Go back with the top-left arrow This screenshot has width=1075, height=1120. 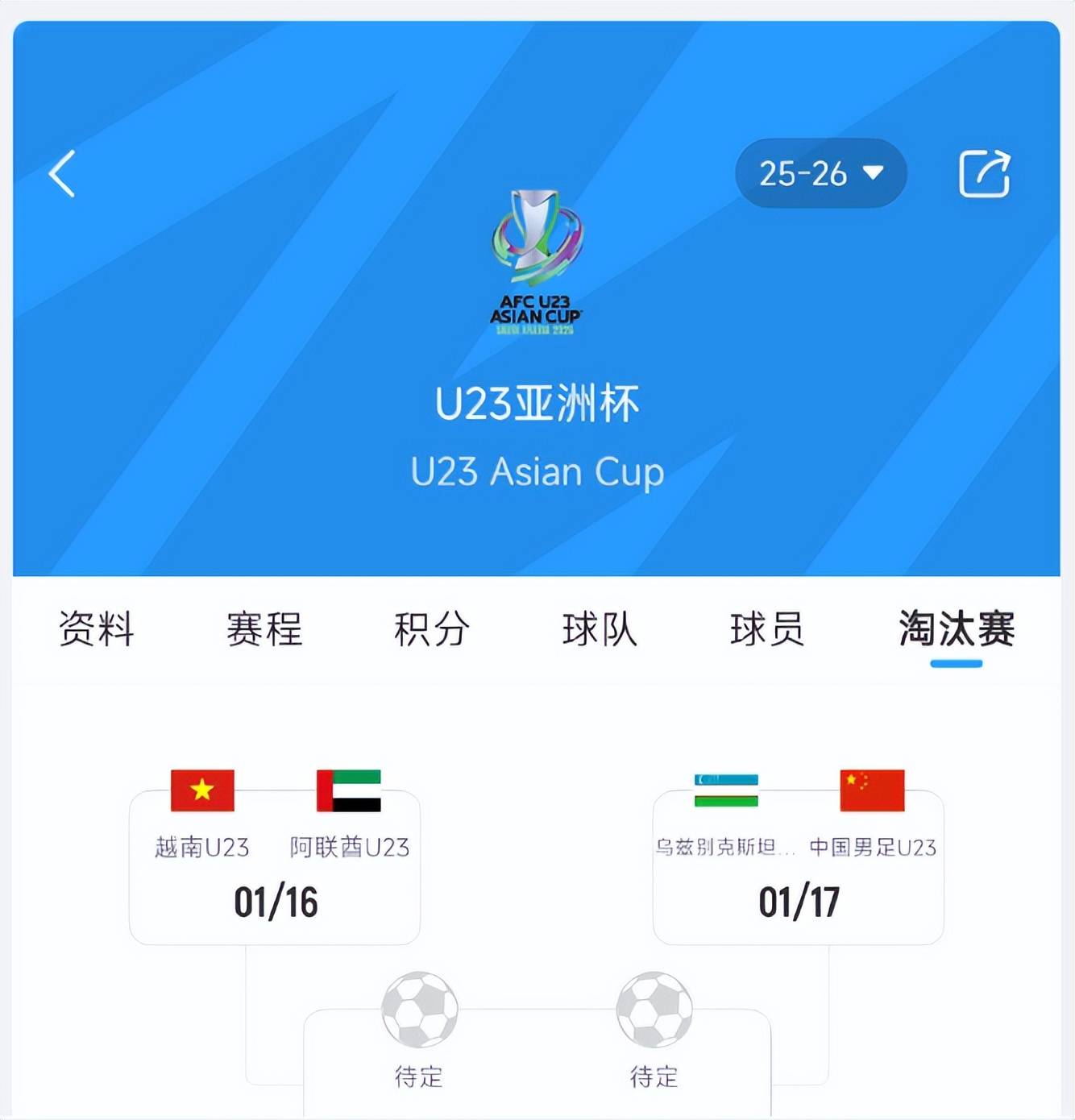[62, 173]
